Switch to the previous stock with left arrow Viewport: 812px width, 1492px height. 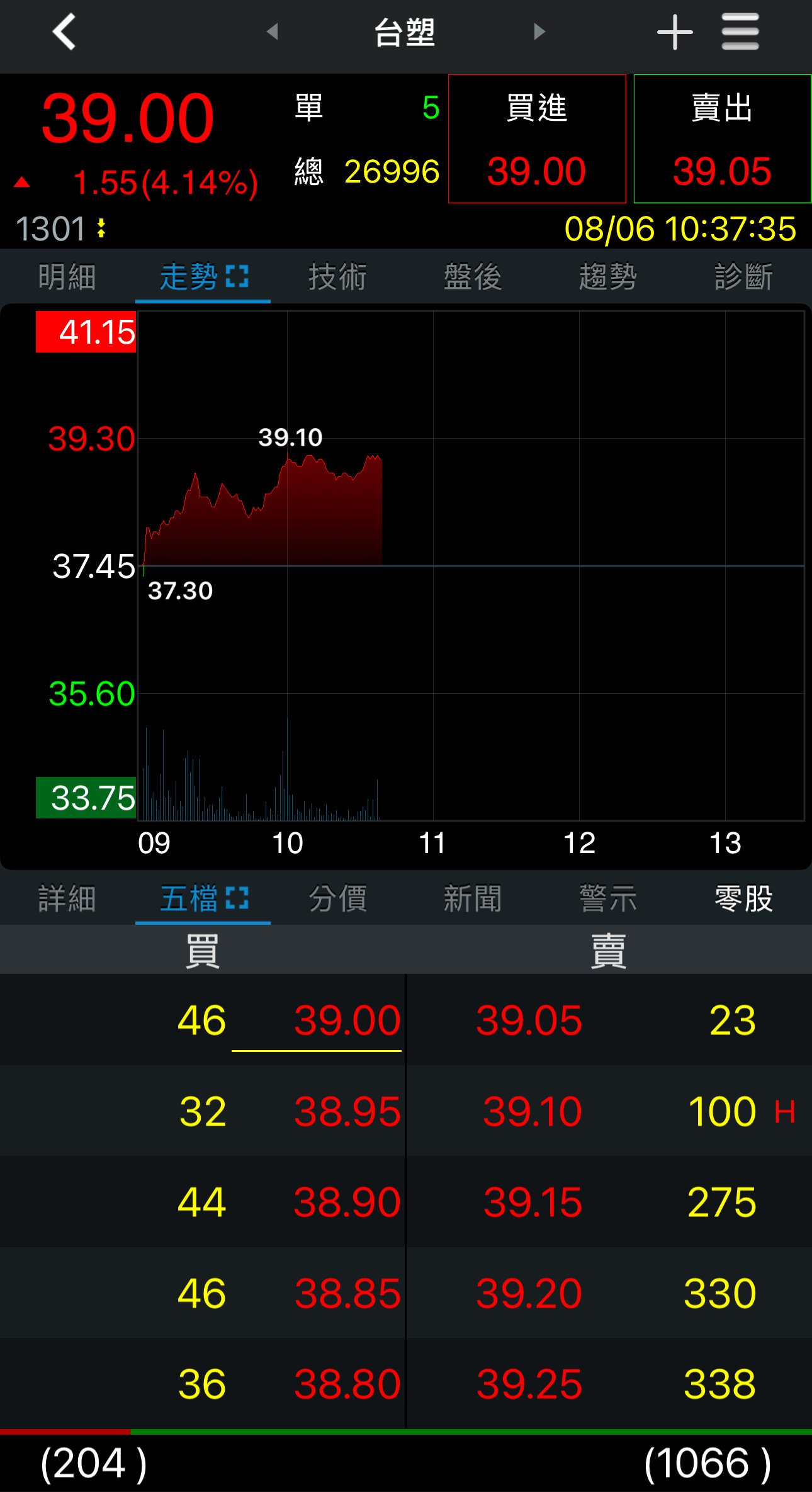pos(272,31)
